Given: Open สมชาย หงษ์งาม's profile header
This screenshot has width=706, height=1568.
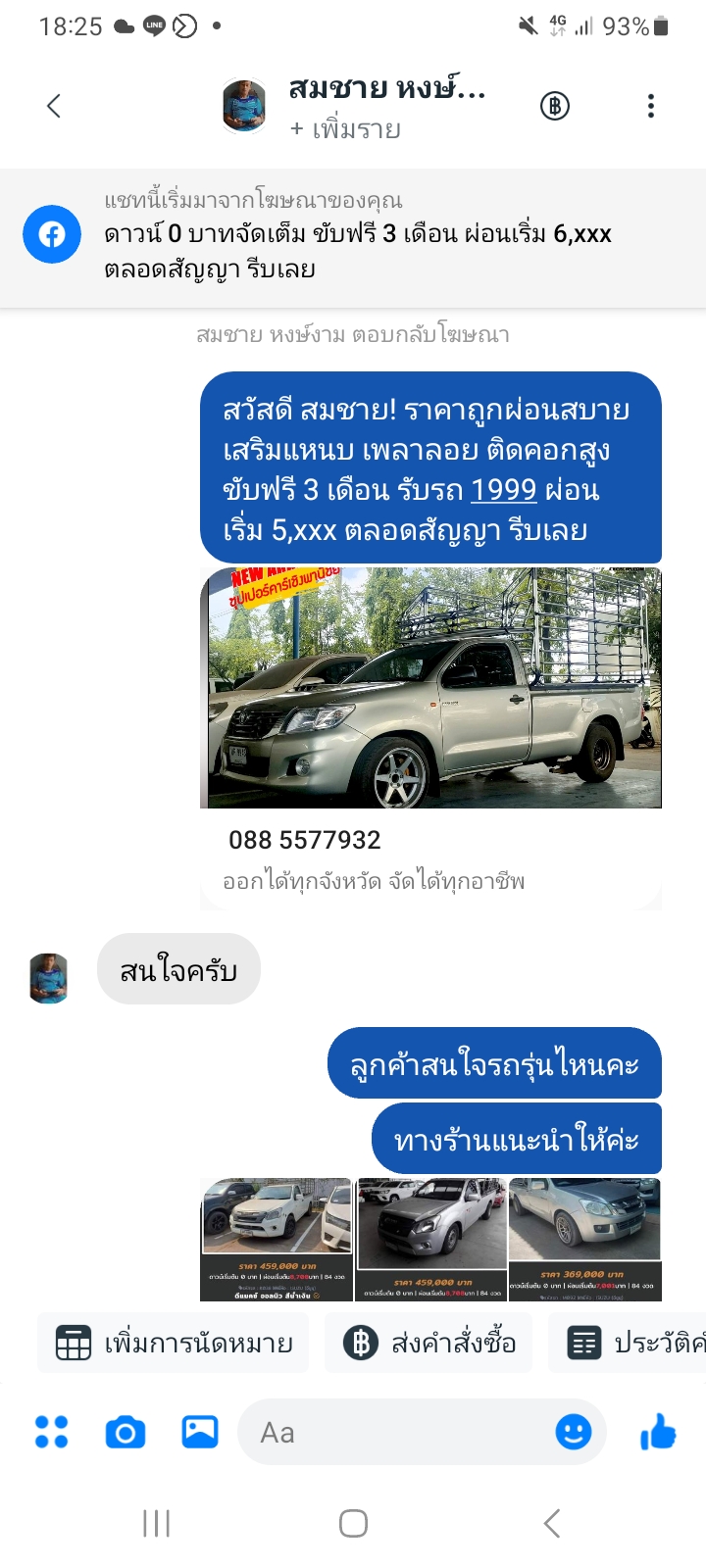Looking at the screenshot, I should [353, 106].
